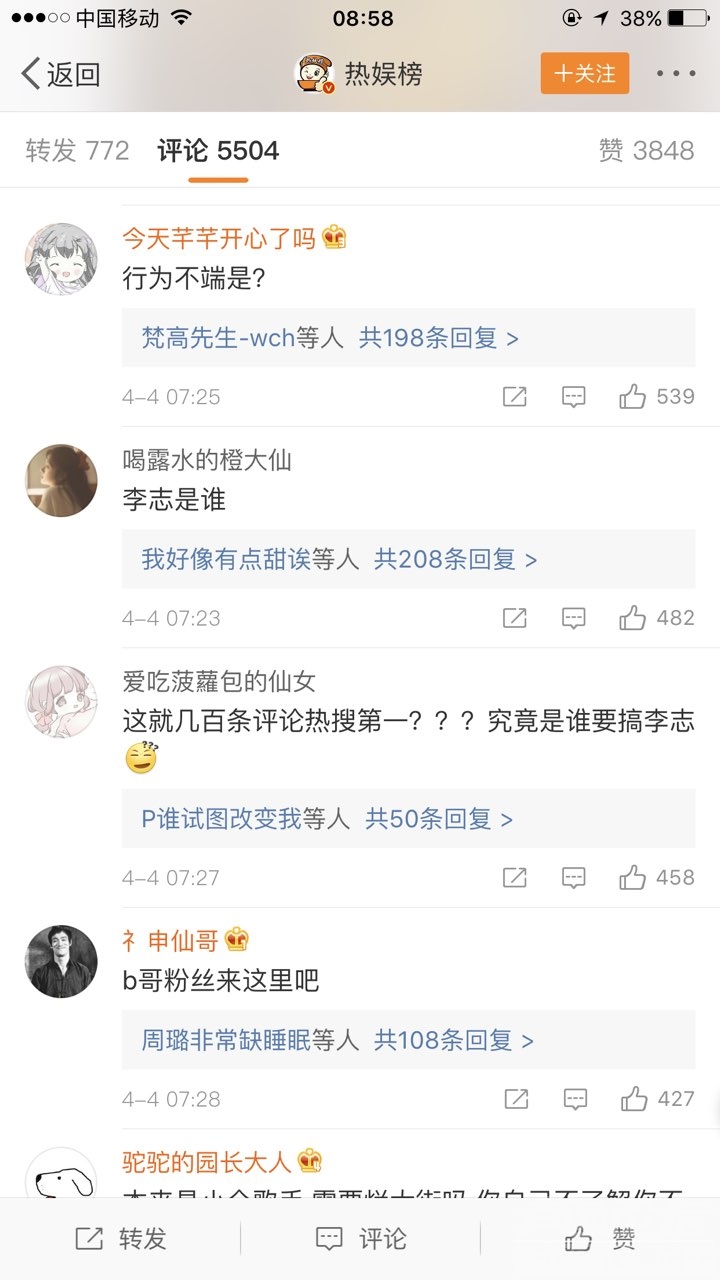The height and width of the screenshot is (1280, 720).
Task: Repost 爱吃菠蘿包的仙女's comment
Action: tap(515, 878)
